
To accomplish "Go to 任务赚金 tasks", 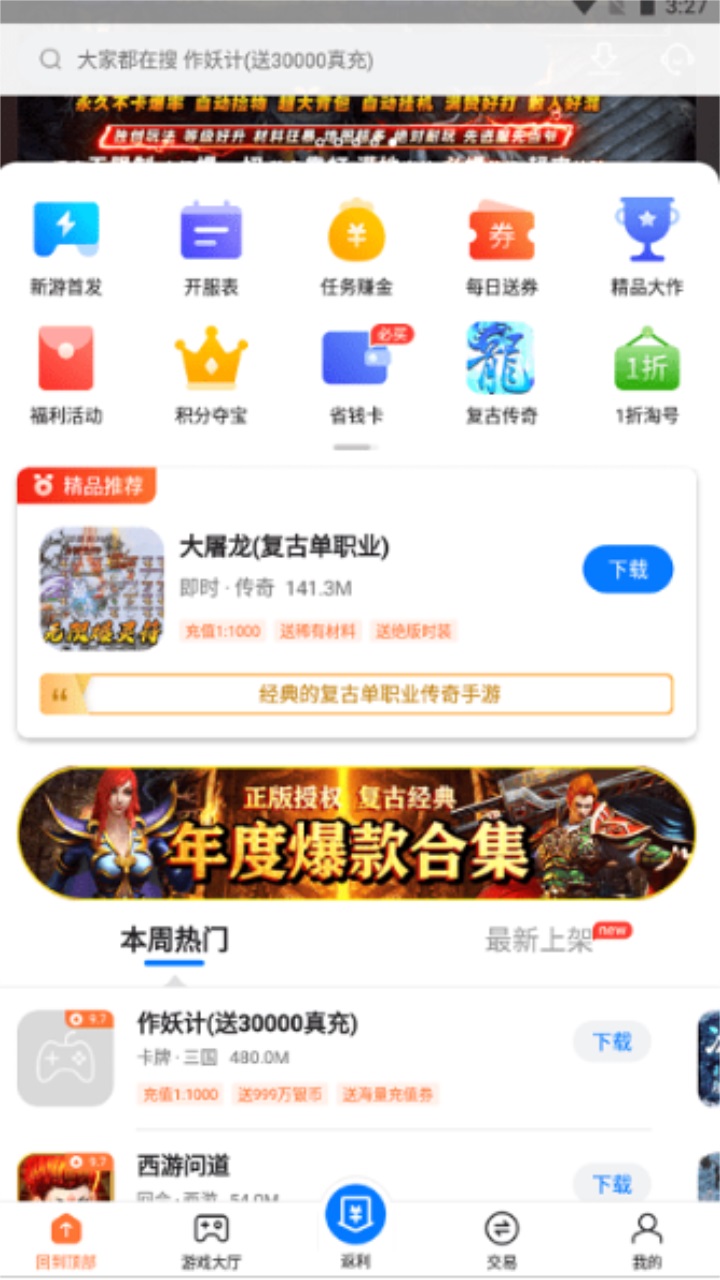I will (356, 245).
